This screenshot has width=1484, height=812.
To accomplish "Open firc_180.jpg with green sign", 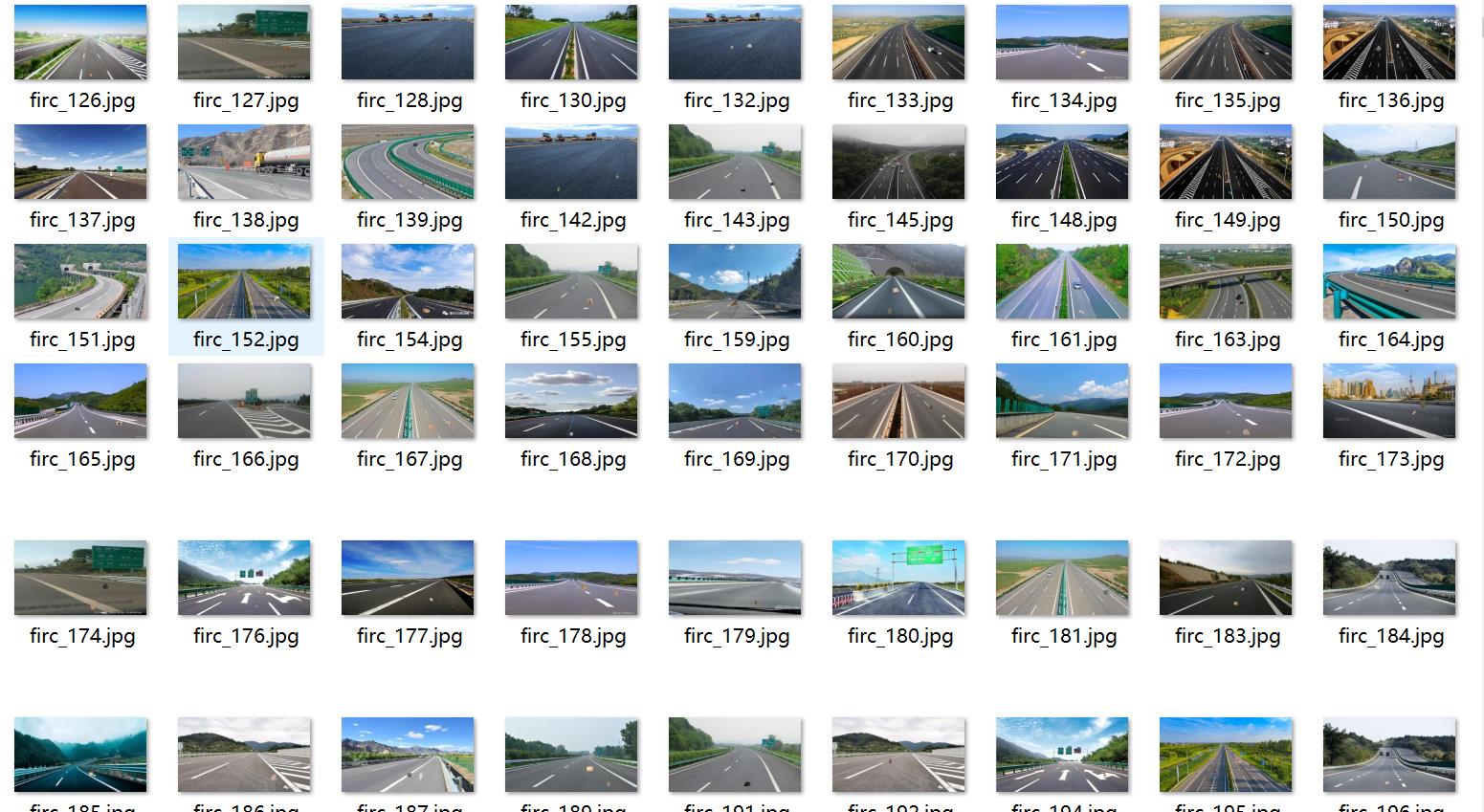I will pyautogui.click(x=899, y=579).
